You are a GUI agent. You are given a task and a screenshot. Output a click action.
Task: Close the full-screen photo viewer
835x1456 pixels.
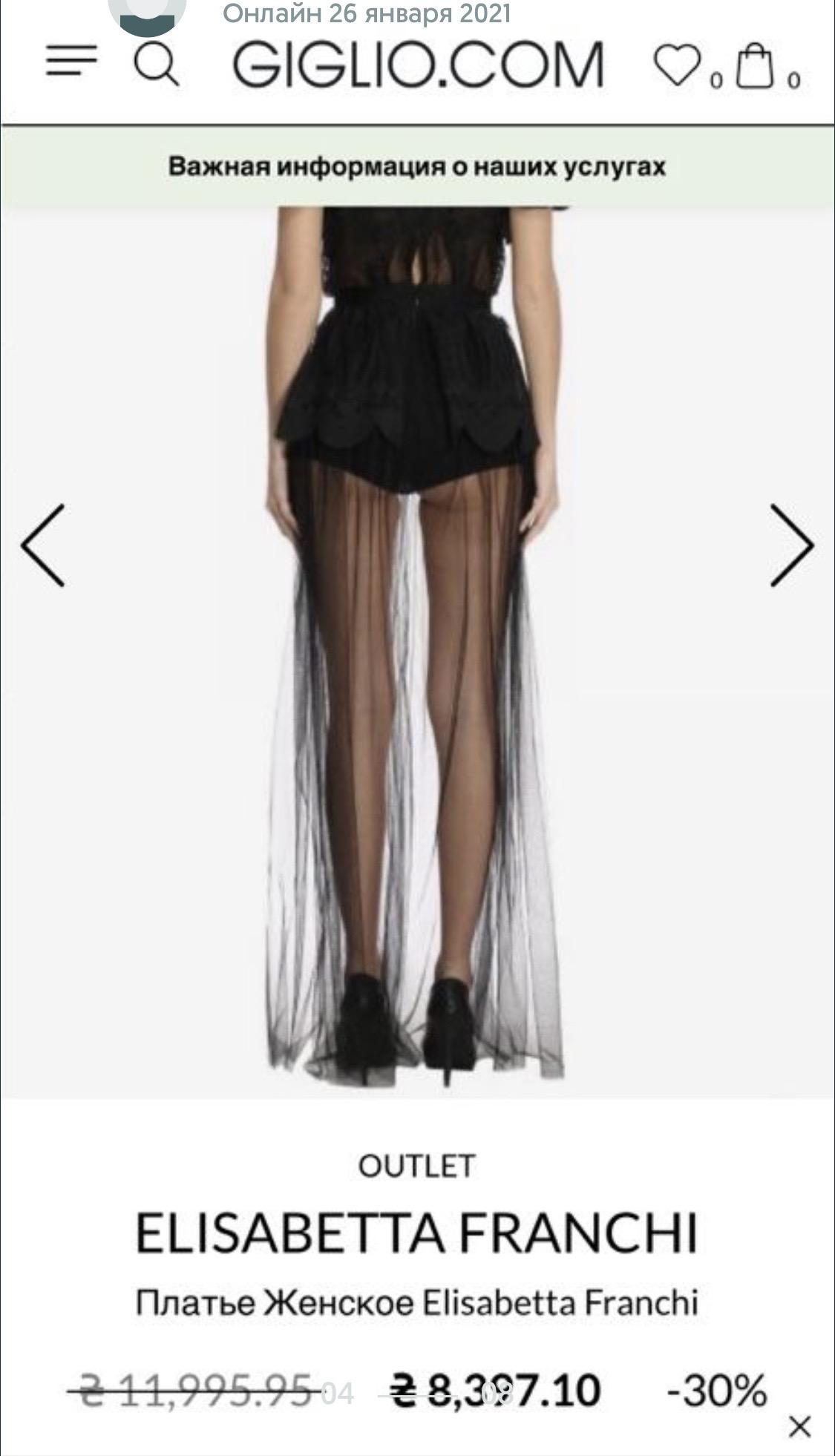click(x=799, y=1426)
